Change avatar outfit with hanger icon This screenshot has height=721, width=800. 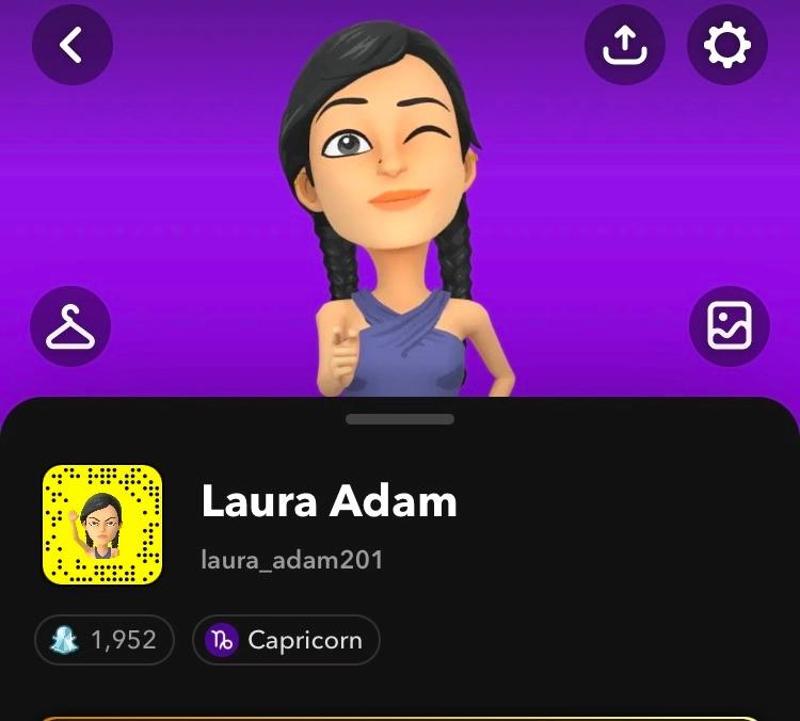(71, 327)
